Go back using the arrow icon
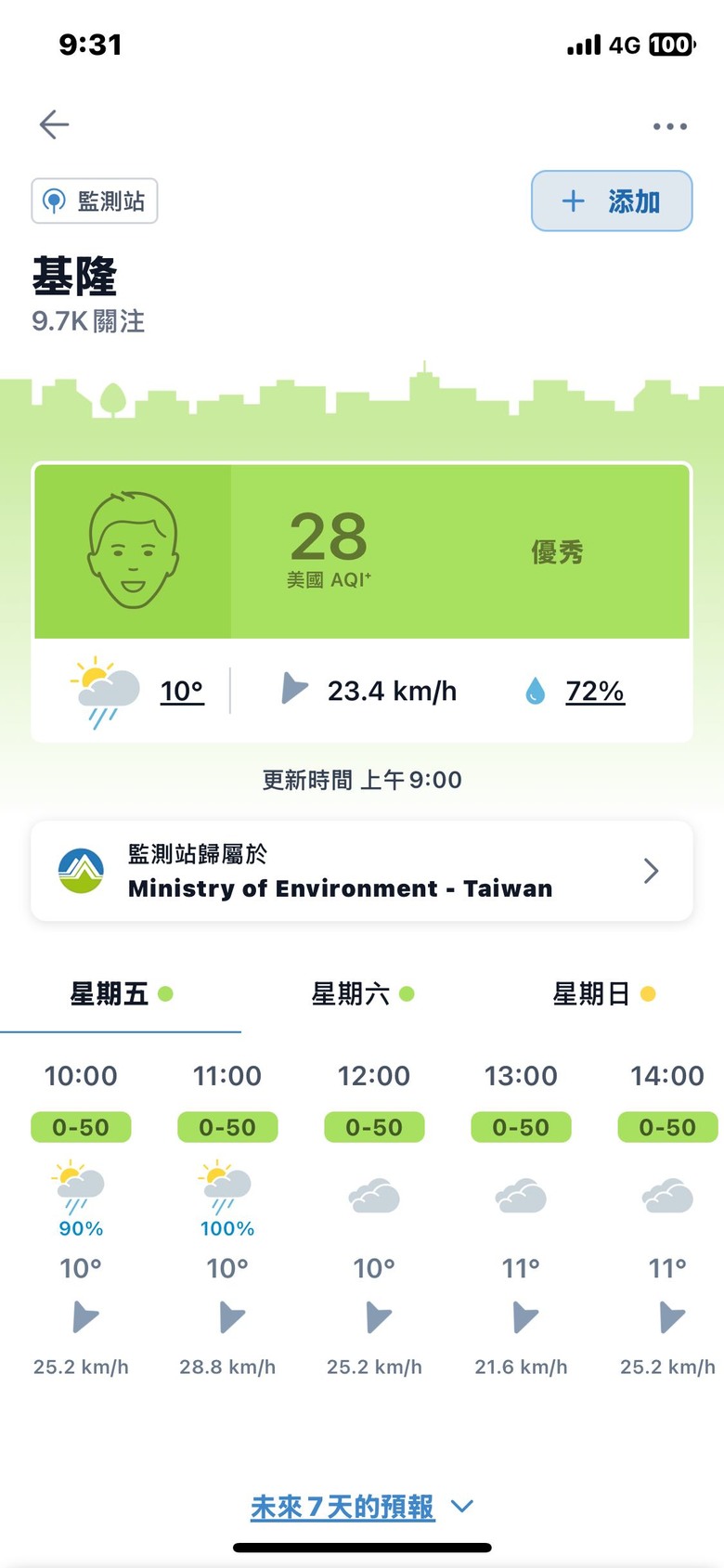Viewport: 724px width, 1568px height. [54, 124]
